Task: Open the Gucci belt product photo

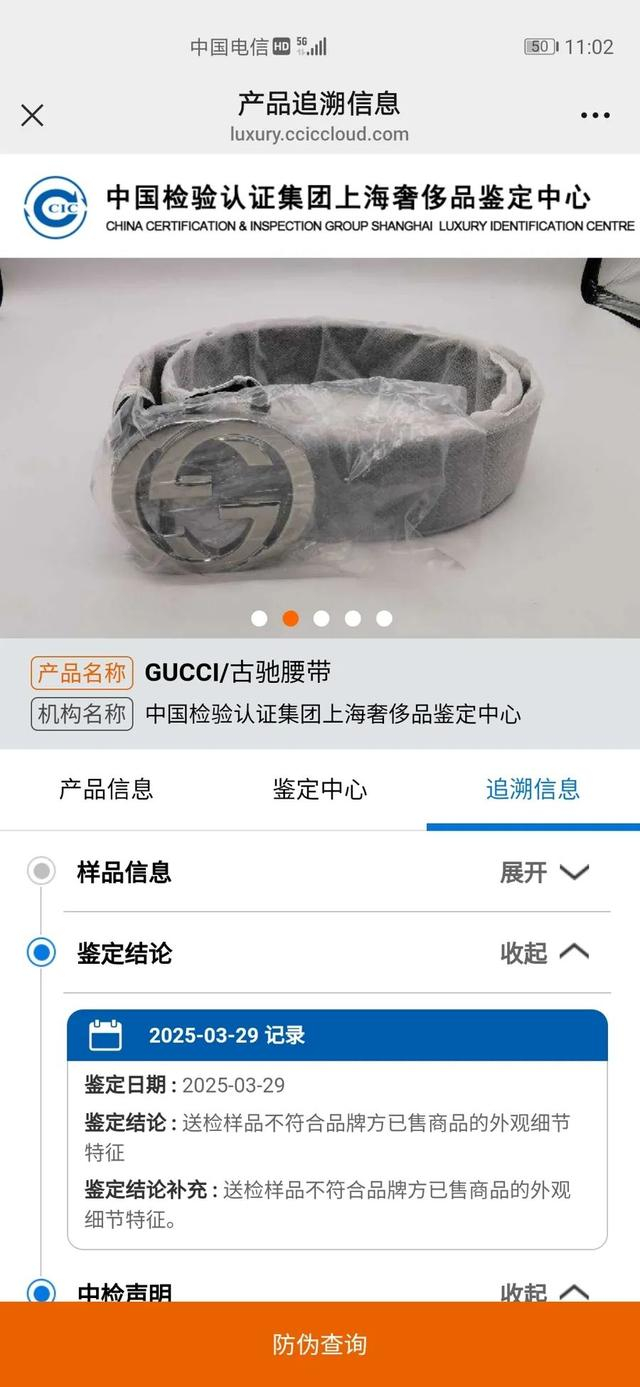Action: coord(320,447)
